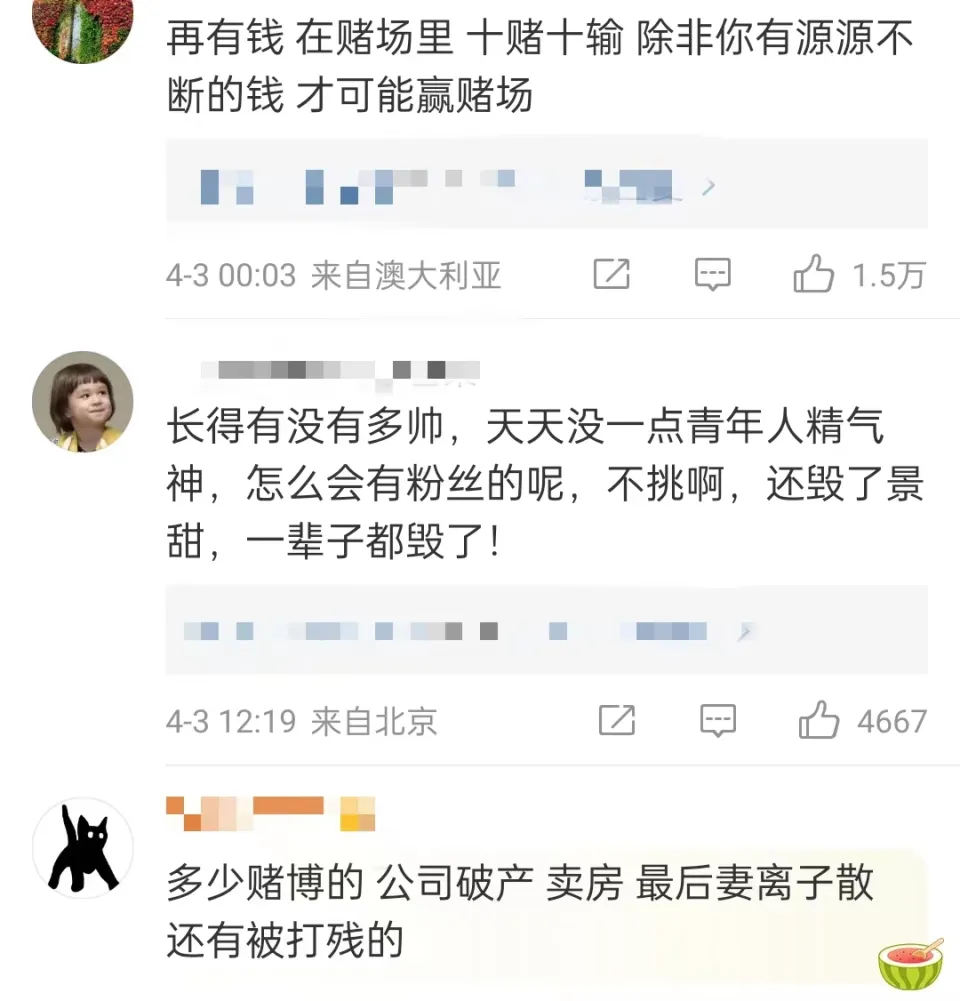Viewport: 960px width, 1001px height.
Task: Repost the comment from 澳大利亚
Action: tap(612, 274)
